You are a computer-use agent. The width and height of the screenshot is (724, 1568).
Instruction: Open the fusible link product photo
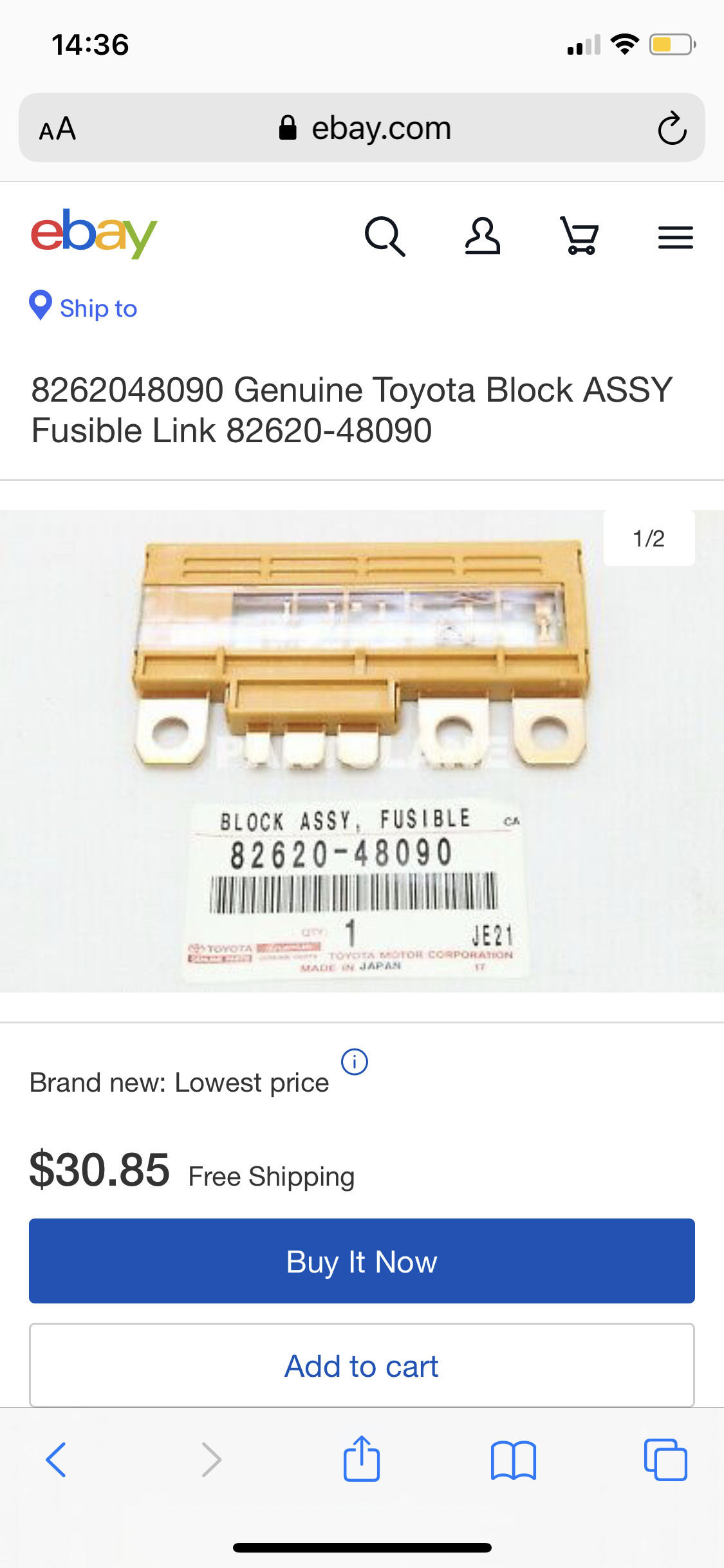(x=360, y=750)
